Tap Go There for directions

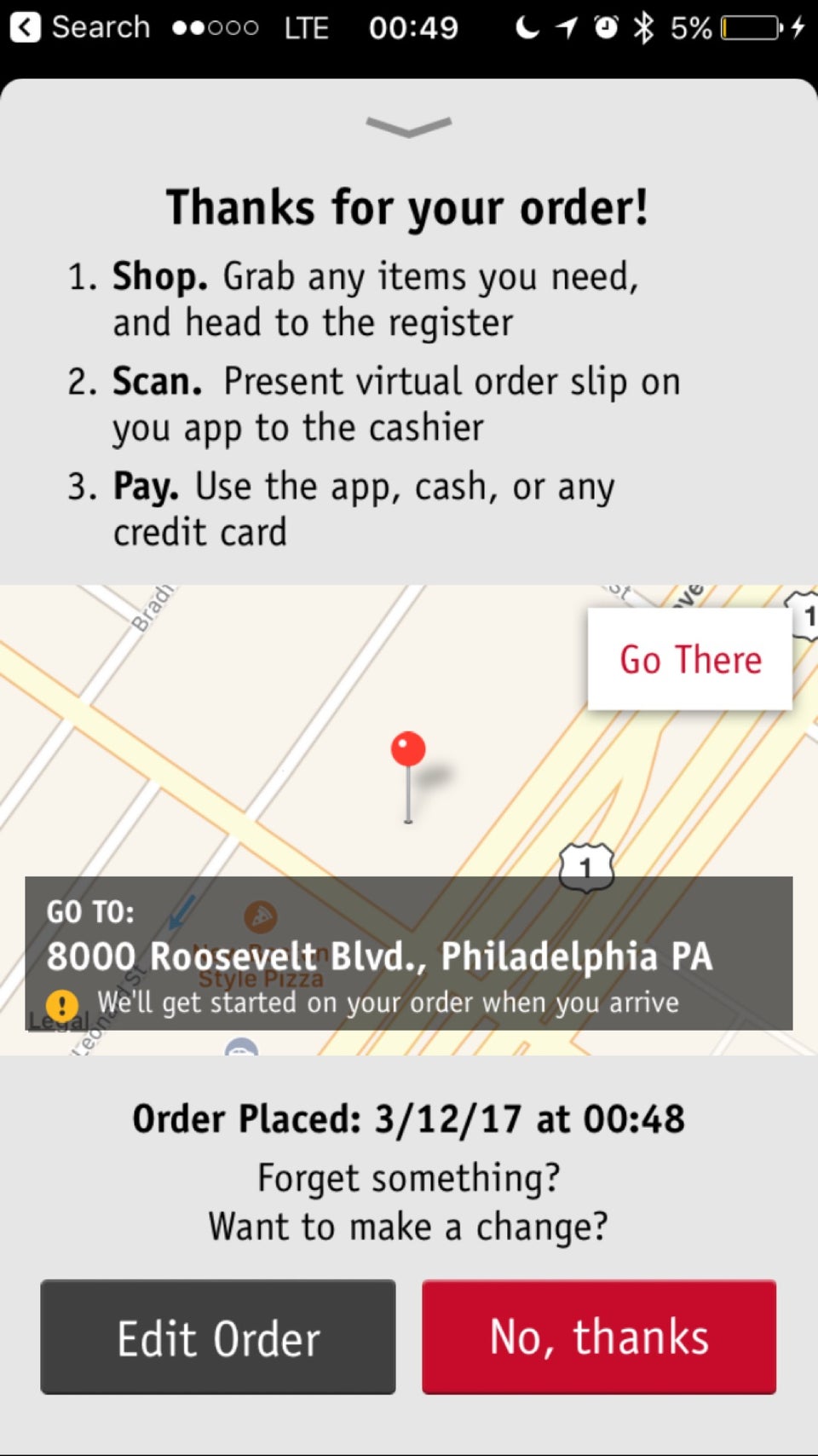690,659
